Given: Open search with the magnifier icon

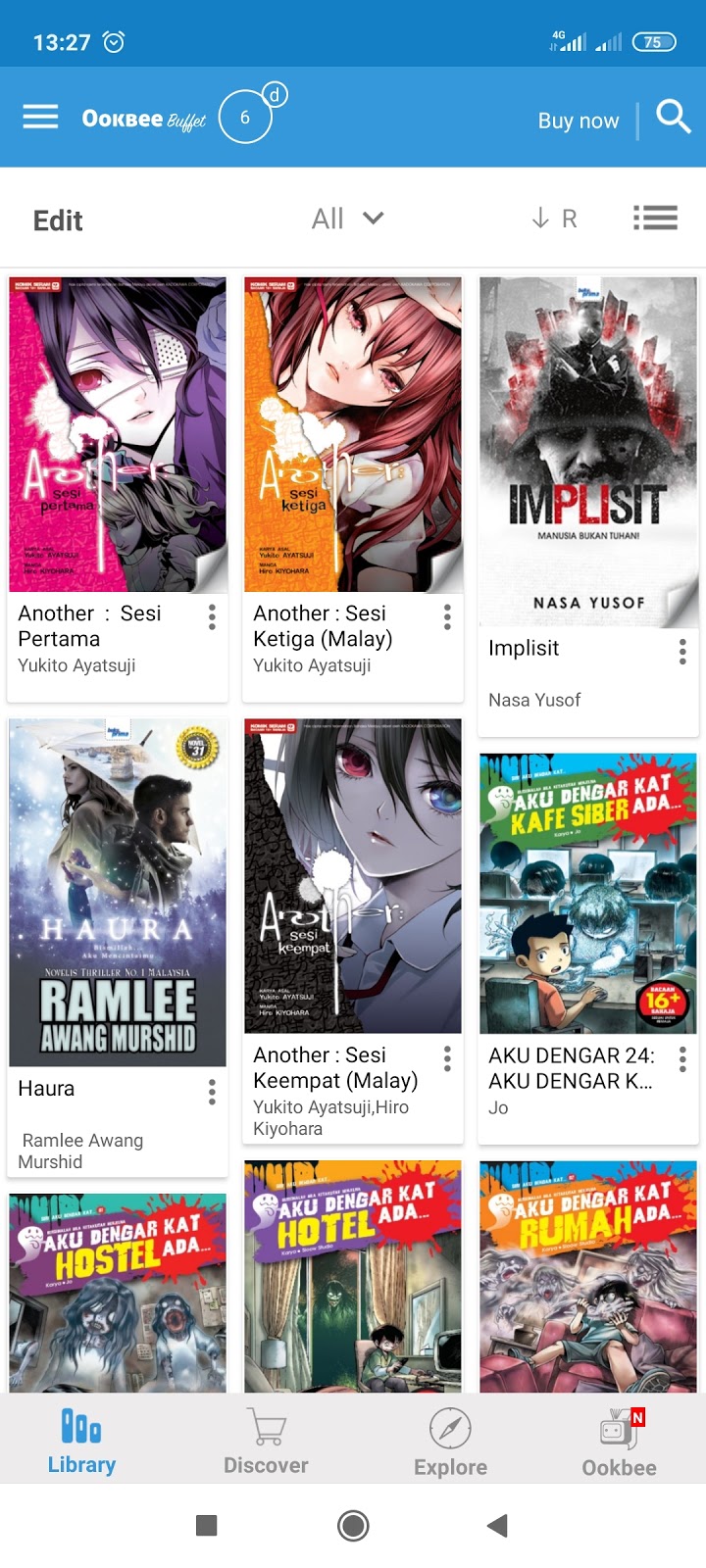Looking at the screenshot, I should click(x=673, y=117).
